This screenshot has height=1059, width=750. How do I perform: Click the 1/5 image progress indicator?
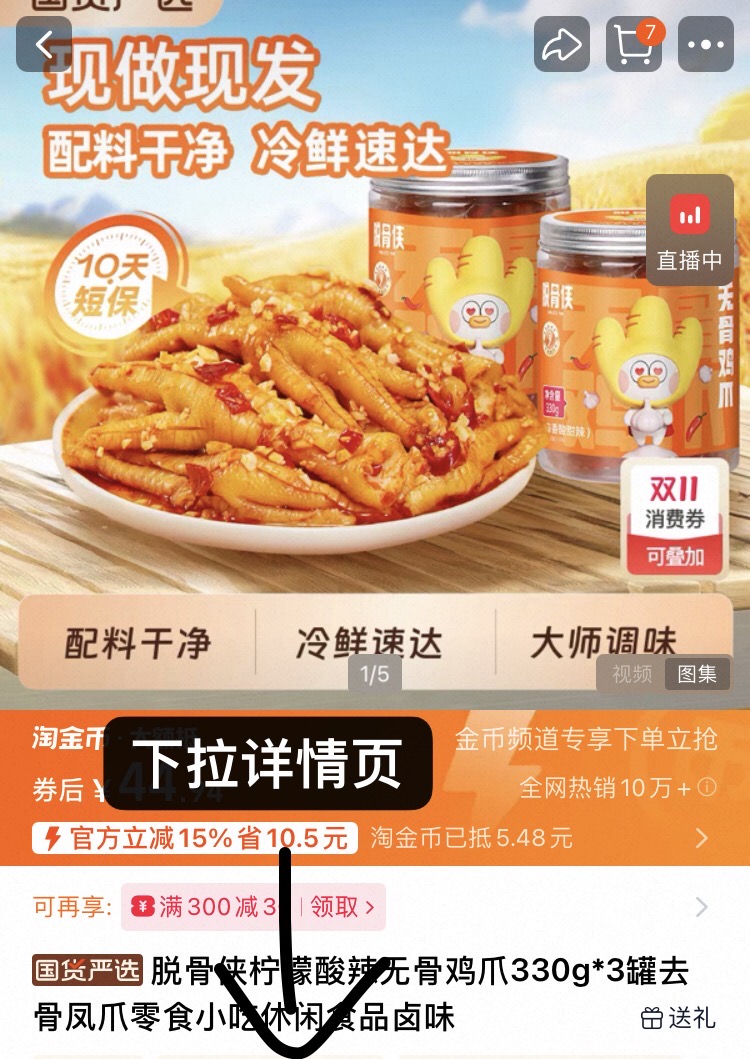point(374,675)
